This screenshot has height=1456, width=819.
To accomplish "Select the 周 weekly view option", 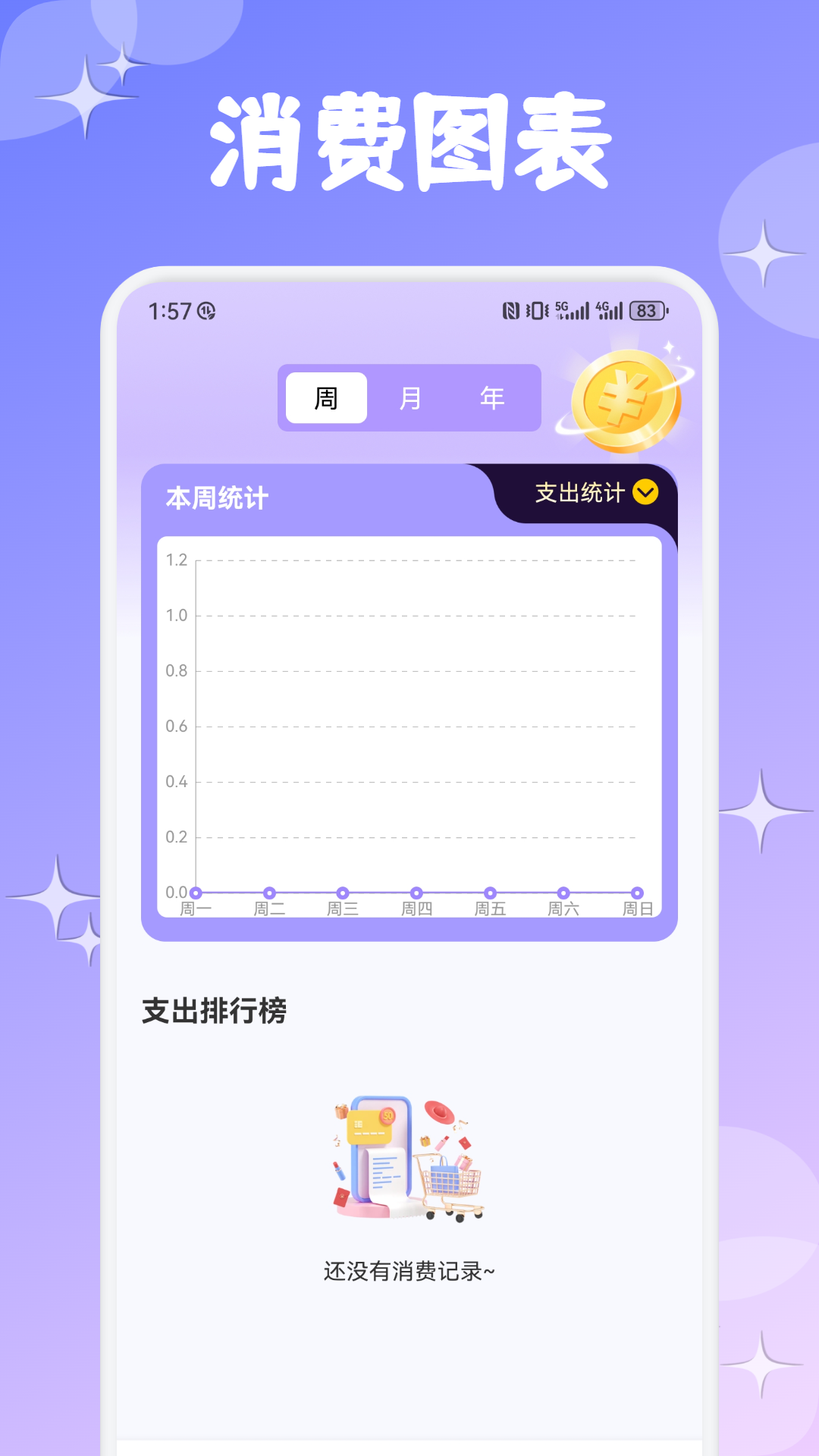I will coord(325,397).
